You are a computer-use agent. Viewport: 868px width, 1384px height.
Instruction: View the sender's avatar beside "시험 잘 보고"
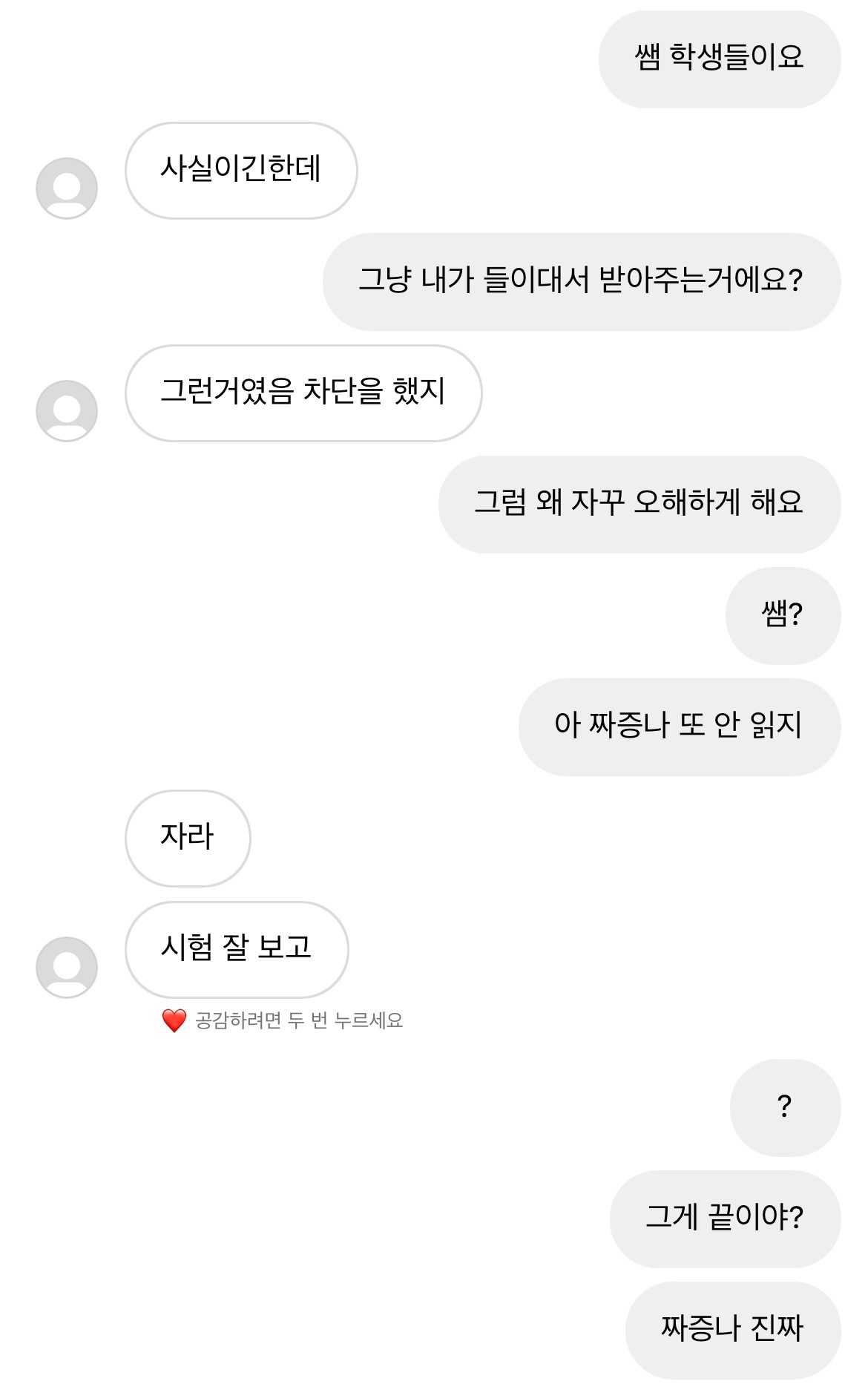67,968
